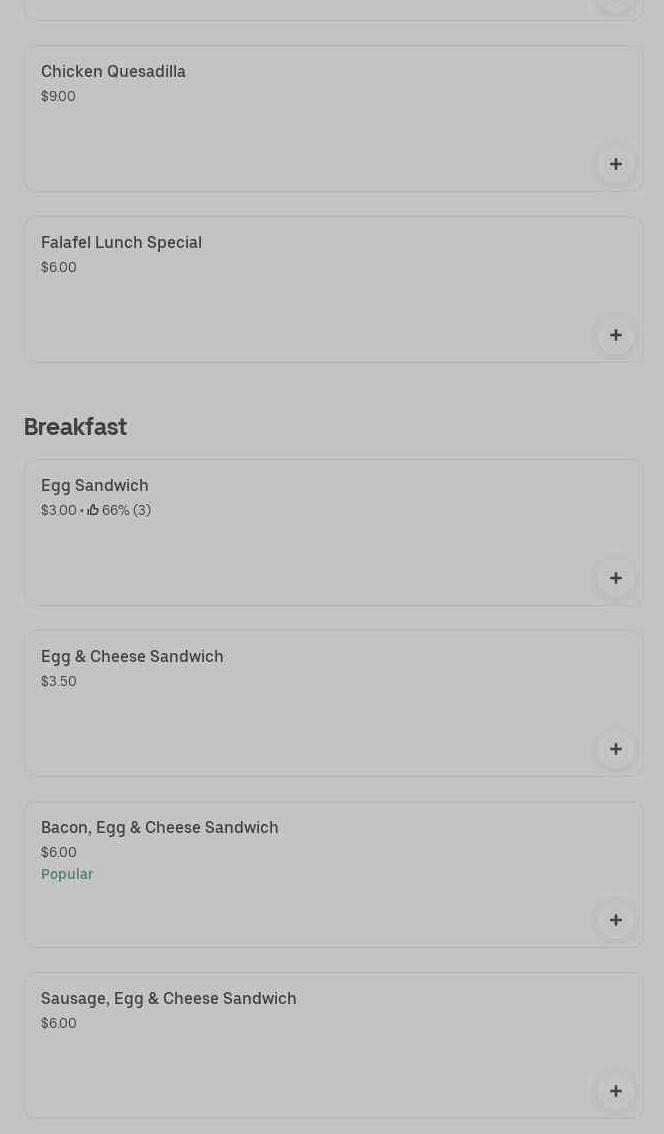Screen dimensions: 664x1134
Task: Add Chicken Quesadilla to the cart
Action: pos(616,164)
